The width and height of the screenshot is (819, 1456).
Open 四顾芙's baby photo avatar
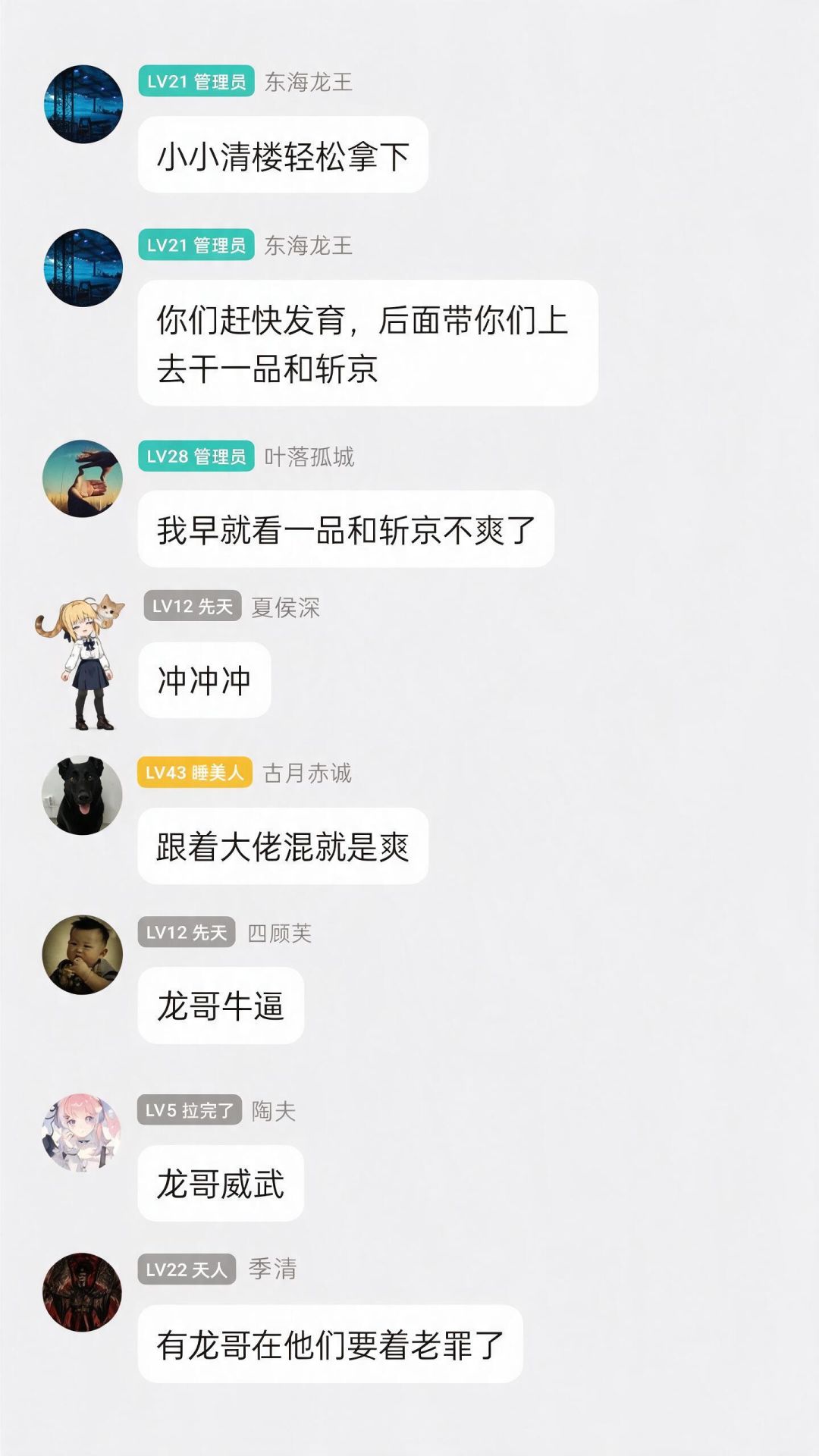[x=82, y=955]
